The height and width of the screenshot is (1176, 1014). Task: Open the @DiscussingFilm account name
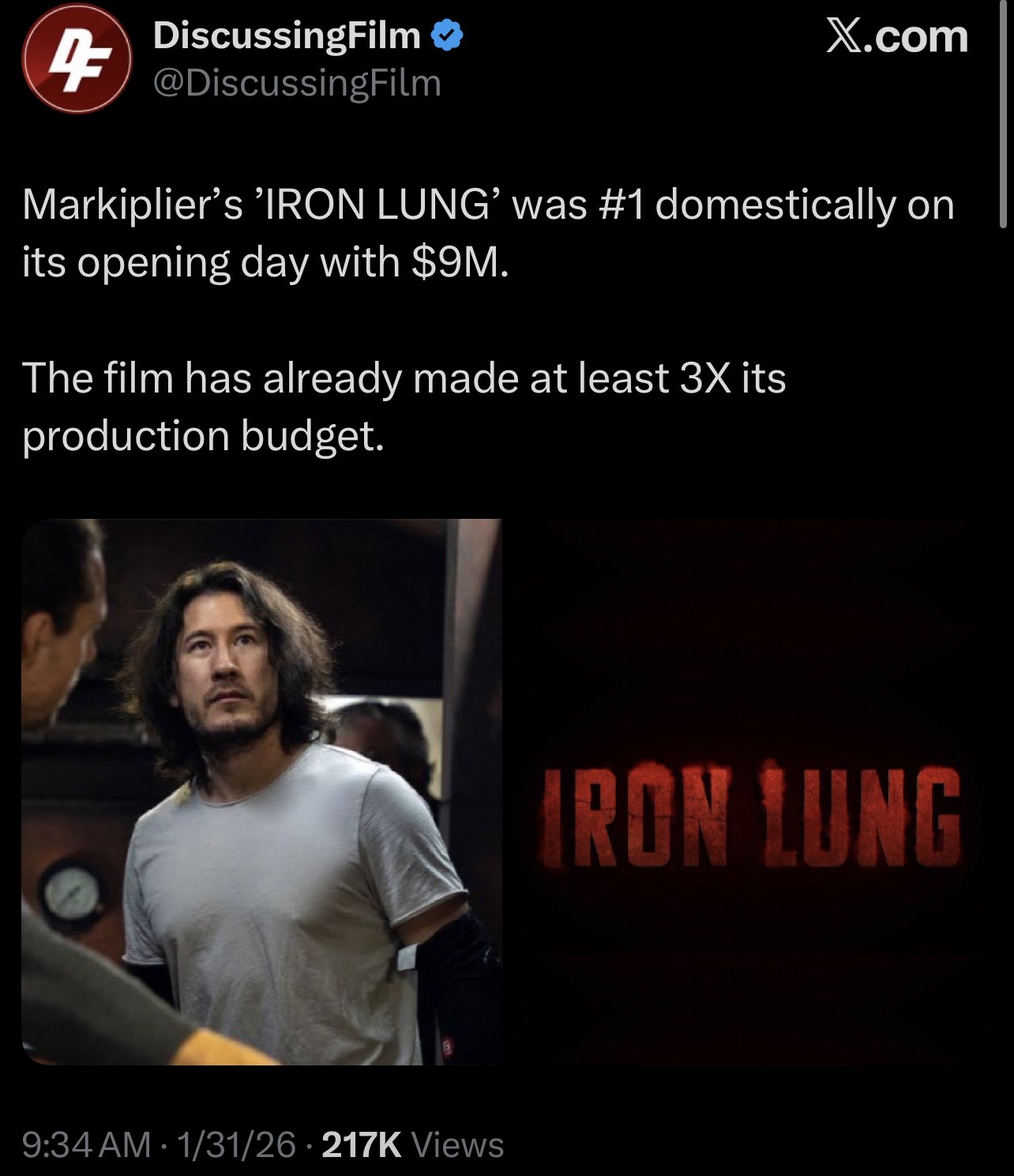[297, 84]
